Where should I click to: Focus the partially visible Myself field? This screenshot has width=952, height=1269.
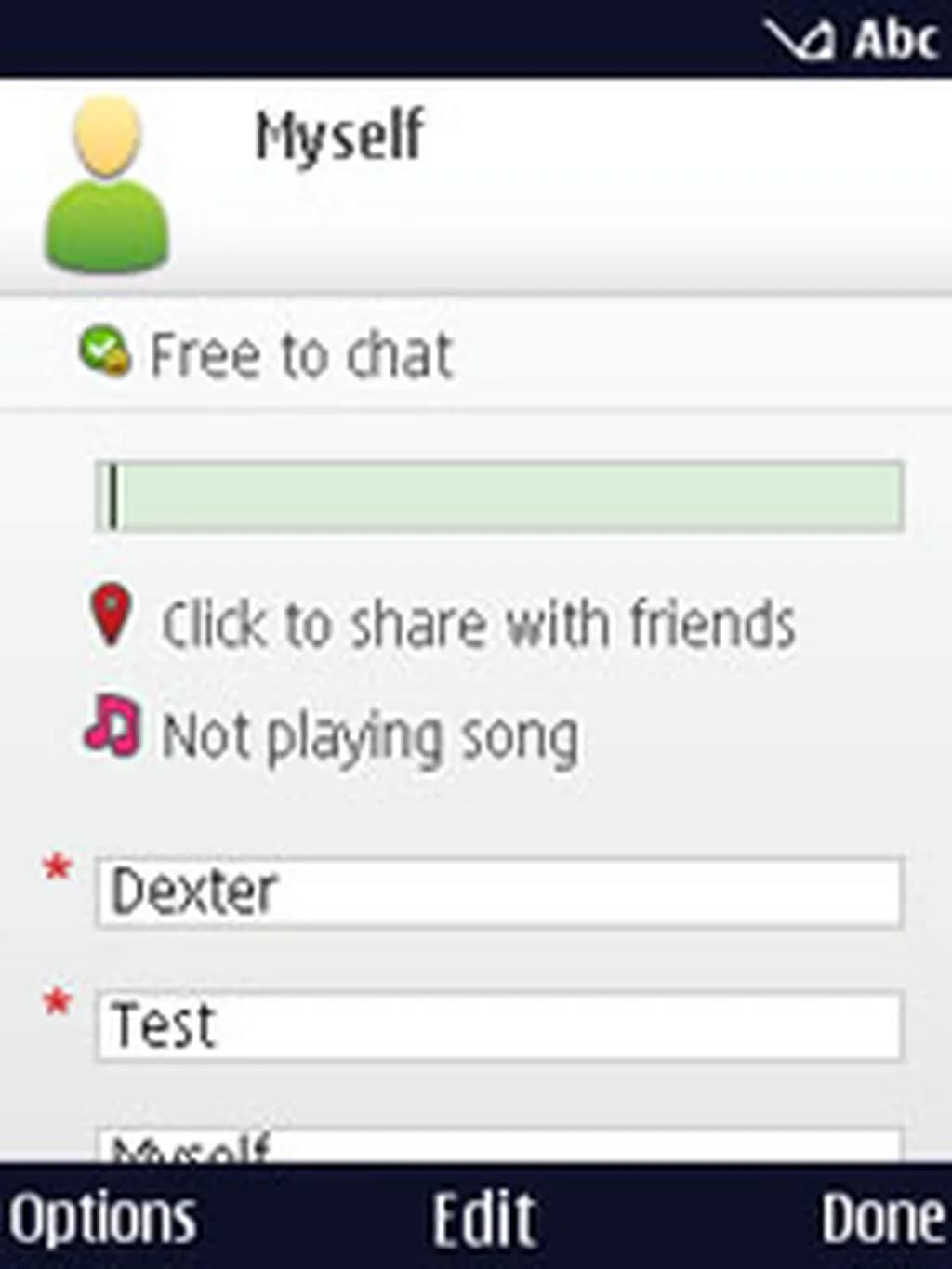[499, 1145]
